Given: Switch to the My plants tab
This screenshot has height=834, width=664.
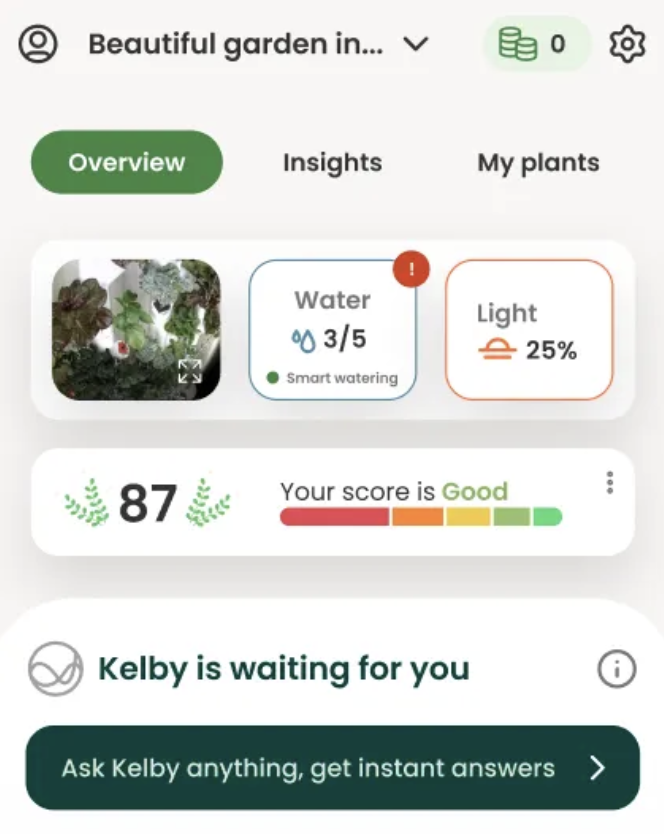Looking at the screenshot, I should click(x=538, y=162).
